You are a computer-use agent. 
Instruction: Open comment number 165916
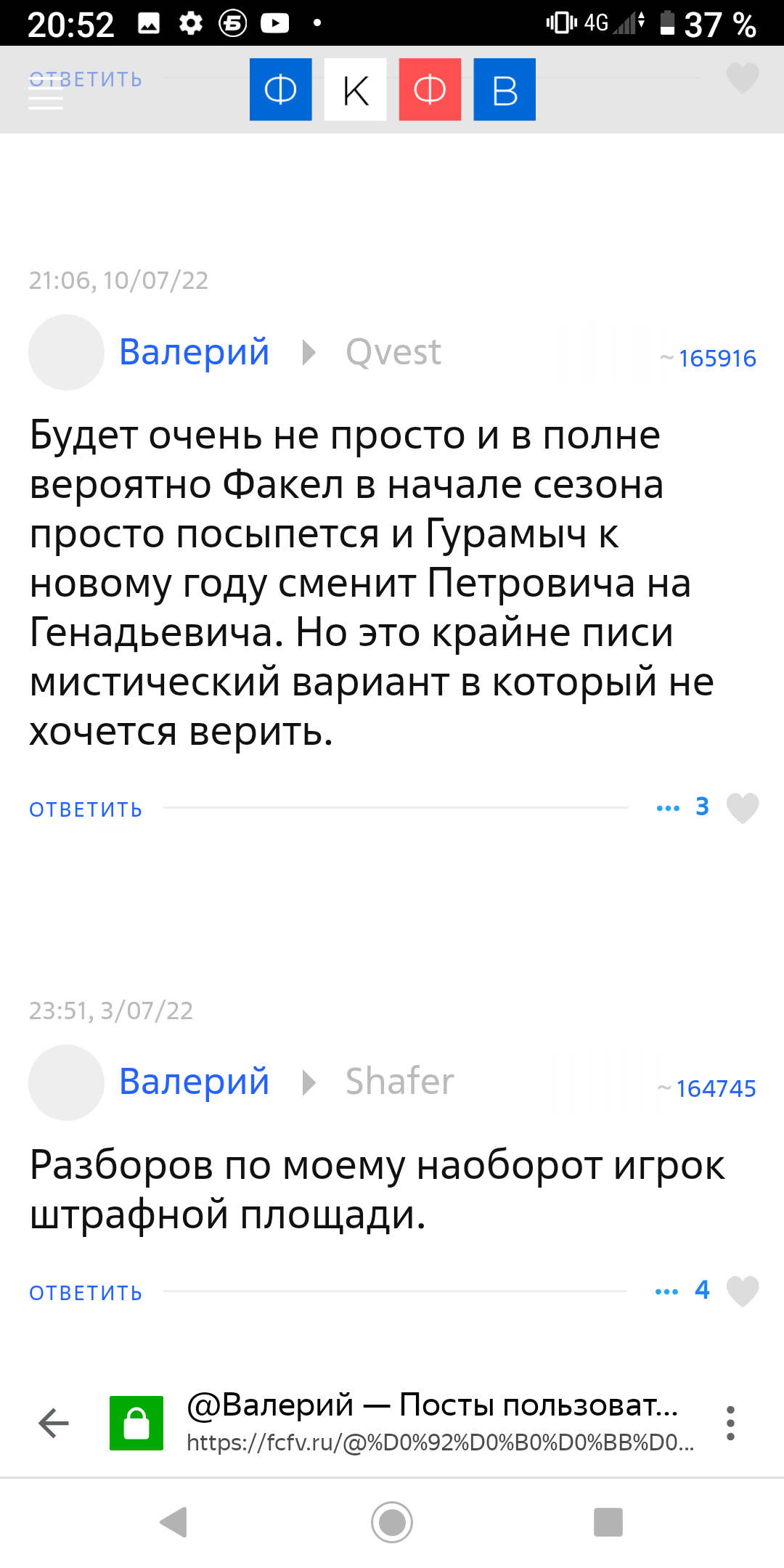(x=716, y=359)
